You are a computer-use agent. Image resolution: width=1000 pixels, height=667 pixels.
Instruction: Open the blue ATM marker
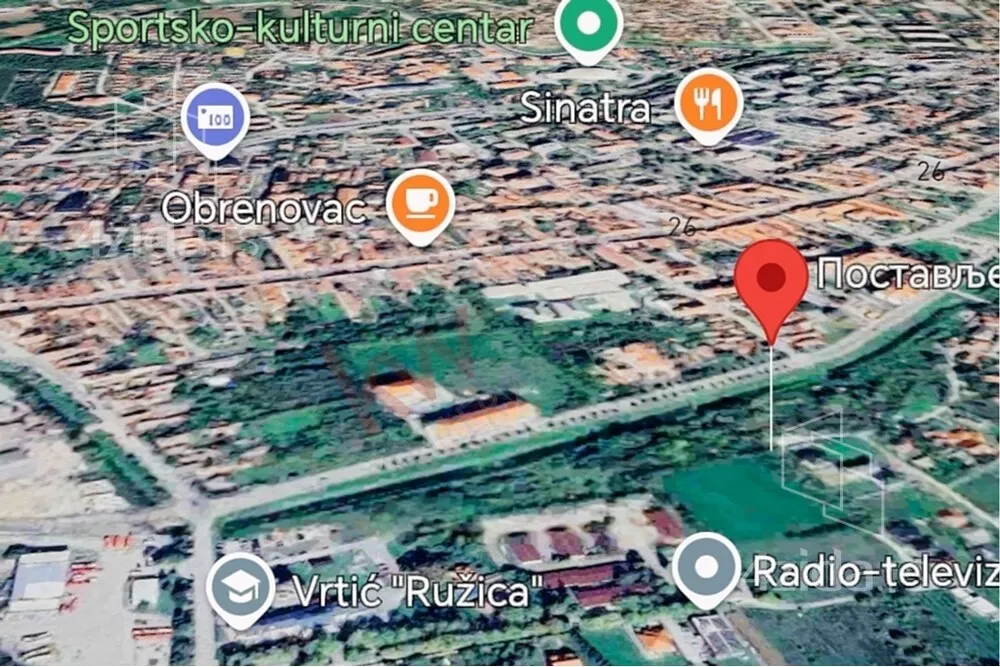(x=215, y=118)
